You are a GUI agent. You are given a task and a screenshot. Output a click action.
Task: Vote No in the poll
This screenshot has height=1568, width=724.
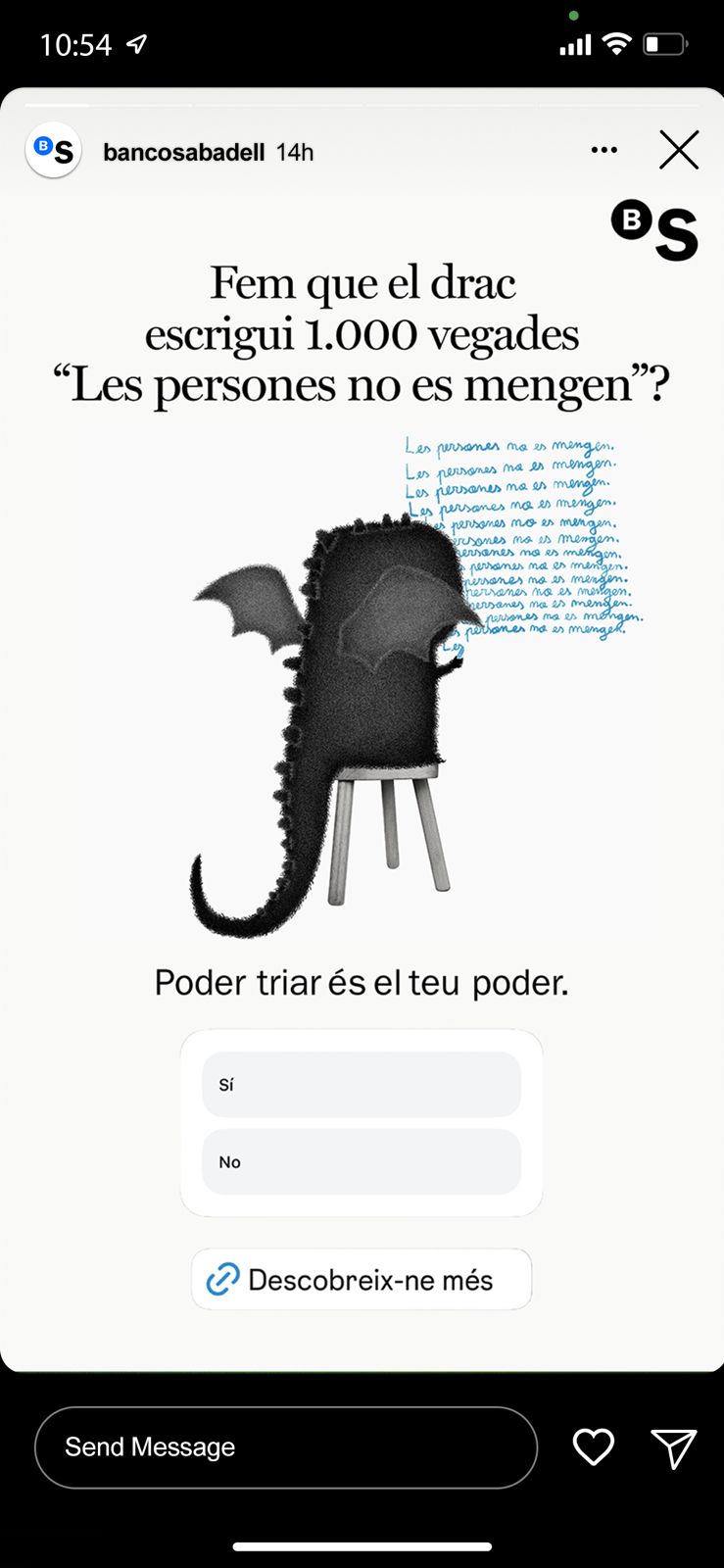362,1161
